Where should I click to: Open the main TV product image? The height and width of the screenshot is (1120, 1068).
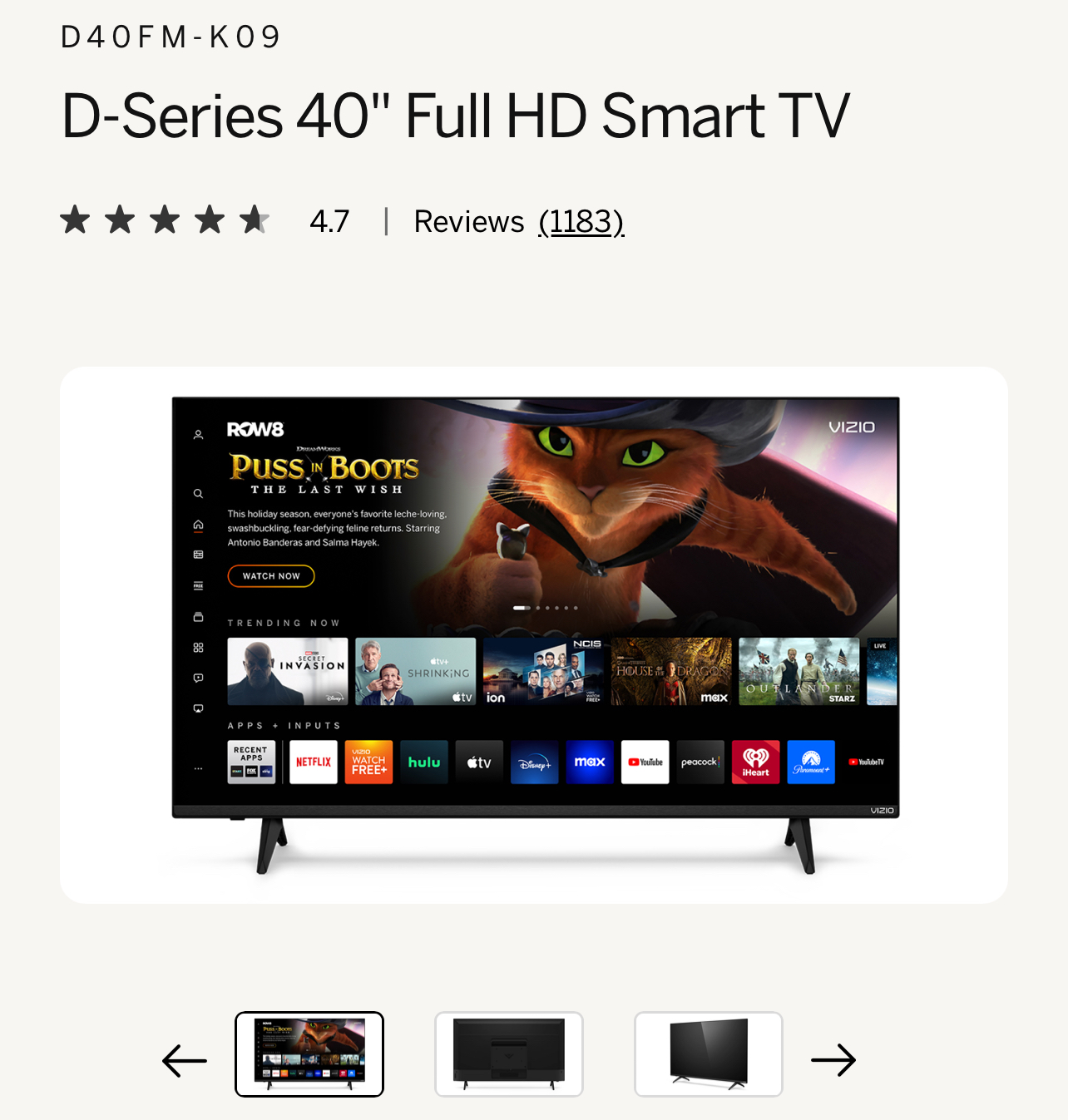(x=534, y=634)
